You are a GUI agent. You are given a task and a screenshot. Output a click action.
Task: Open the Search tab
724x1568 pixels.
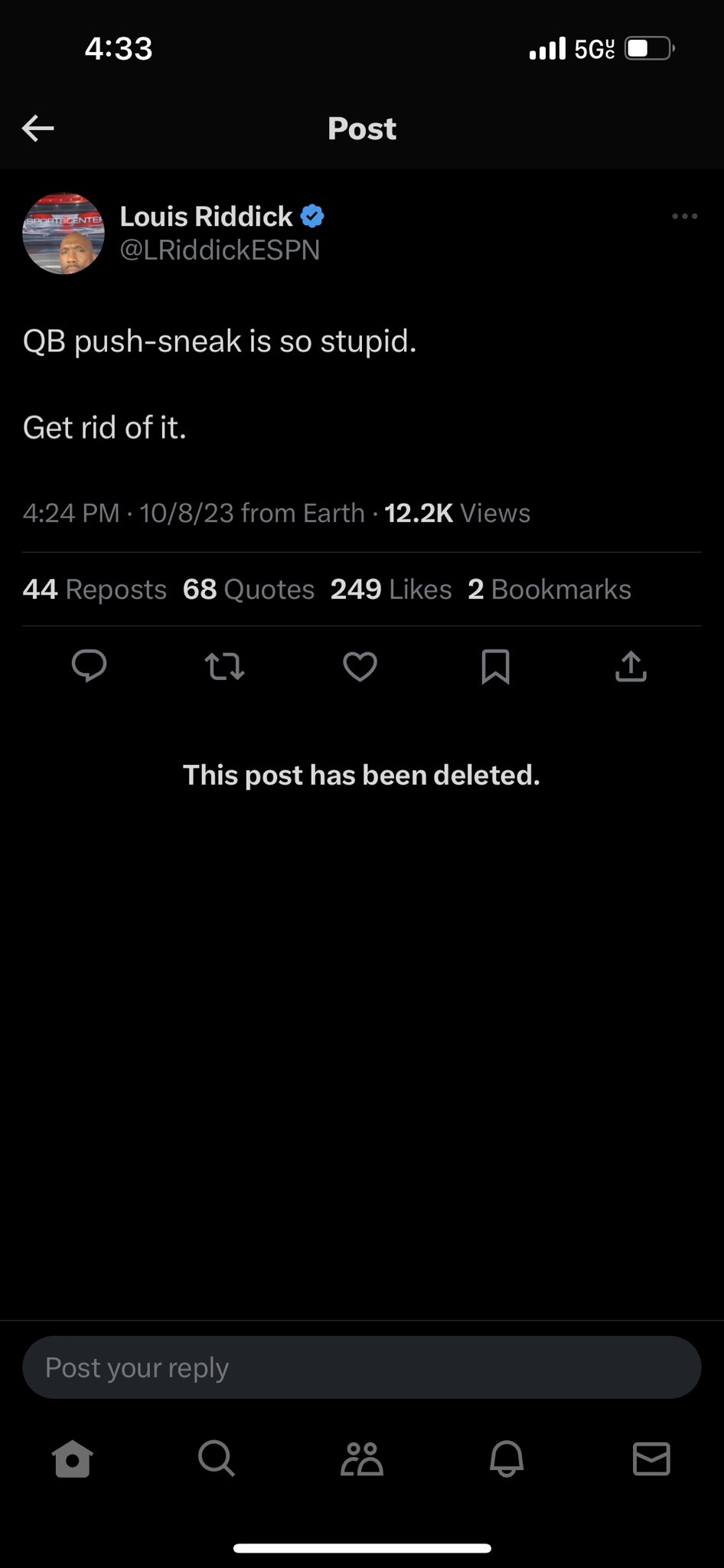[217, 1459]
